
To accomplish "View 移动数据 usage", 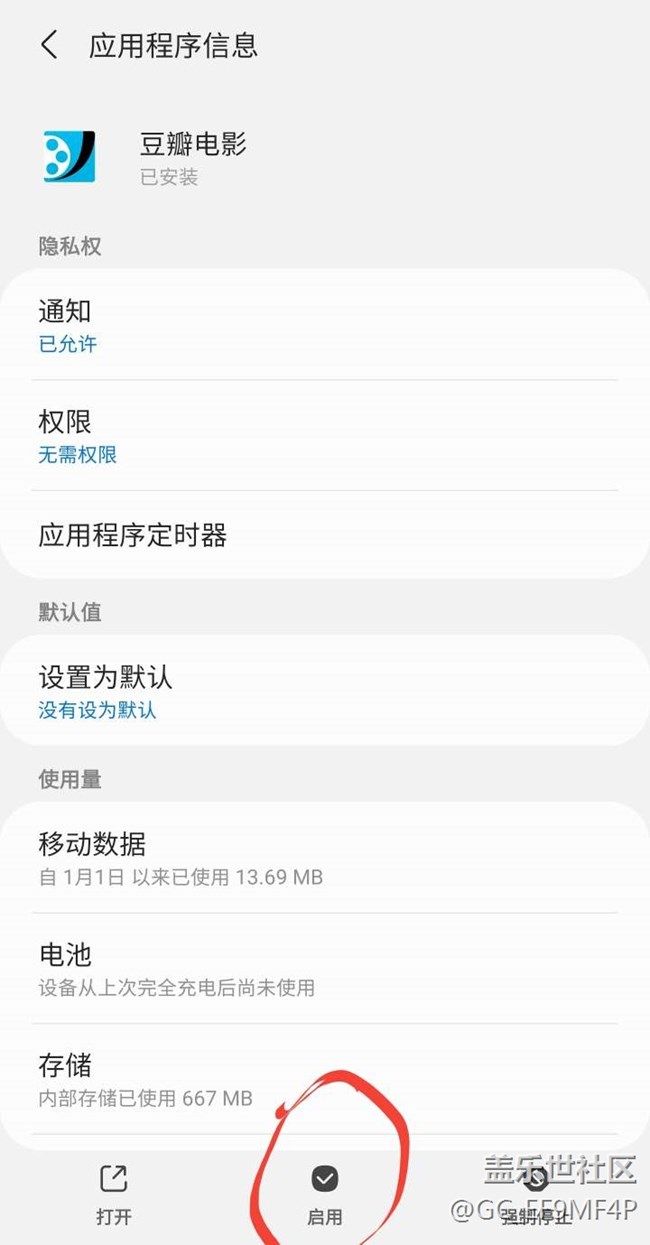I will coord(325,858).
